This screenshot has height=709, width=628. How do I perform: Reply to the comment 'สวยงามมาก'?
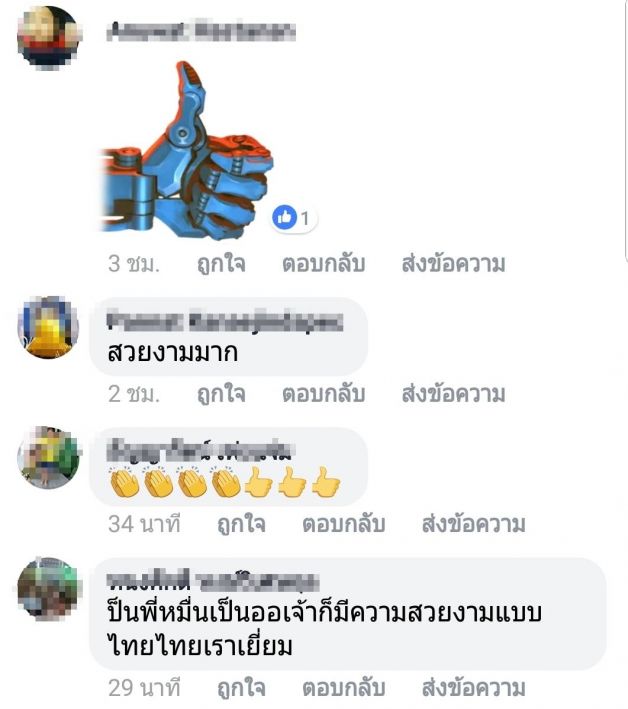coord(323,394)
